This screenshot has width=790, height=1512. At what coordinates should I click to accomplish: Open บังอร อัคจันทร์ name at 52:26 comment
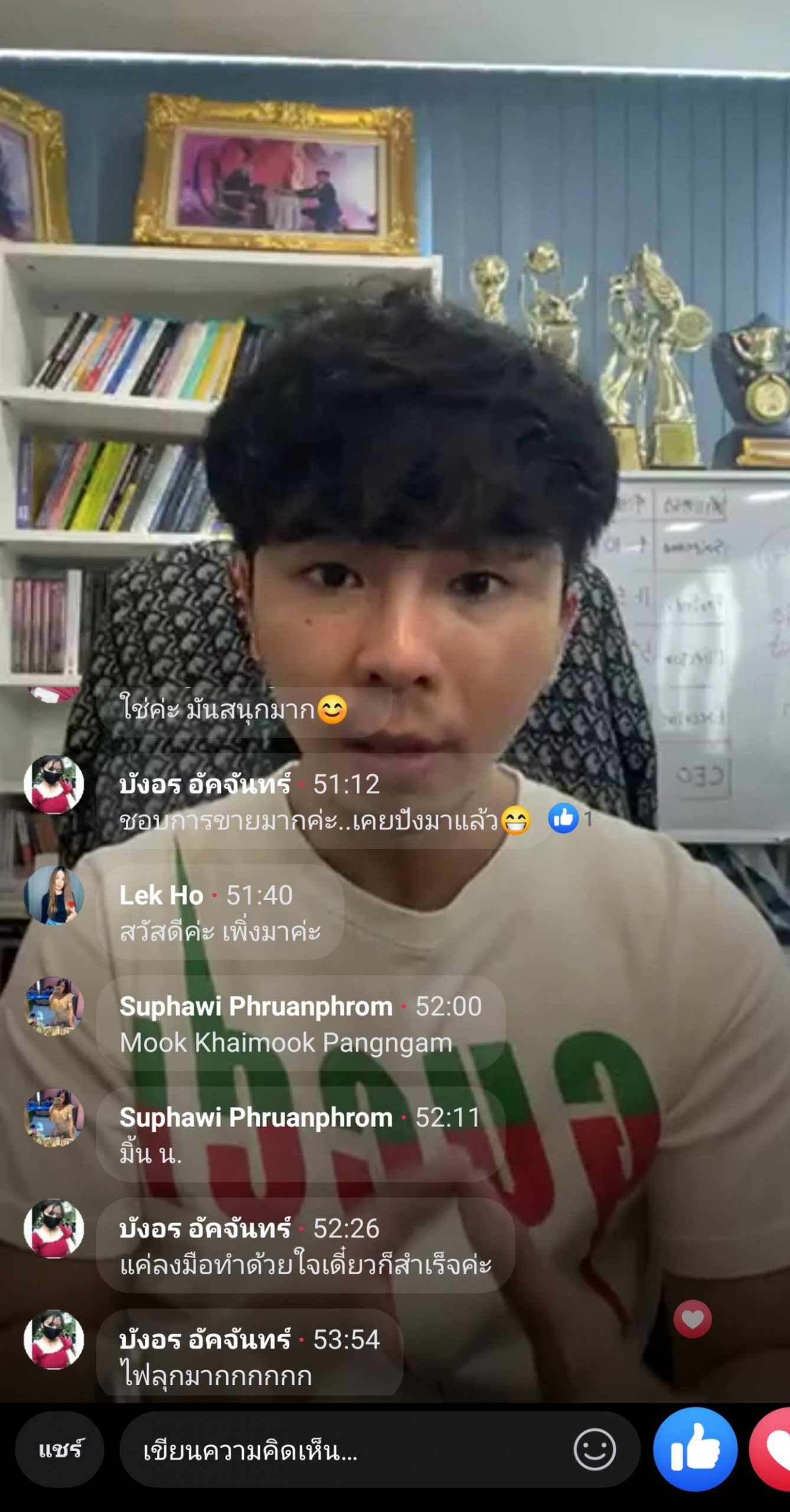tap(205, 1228)
